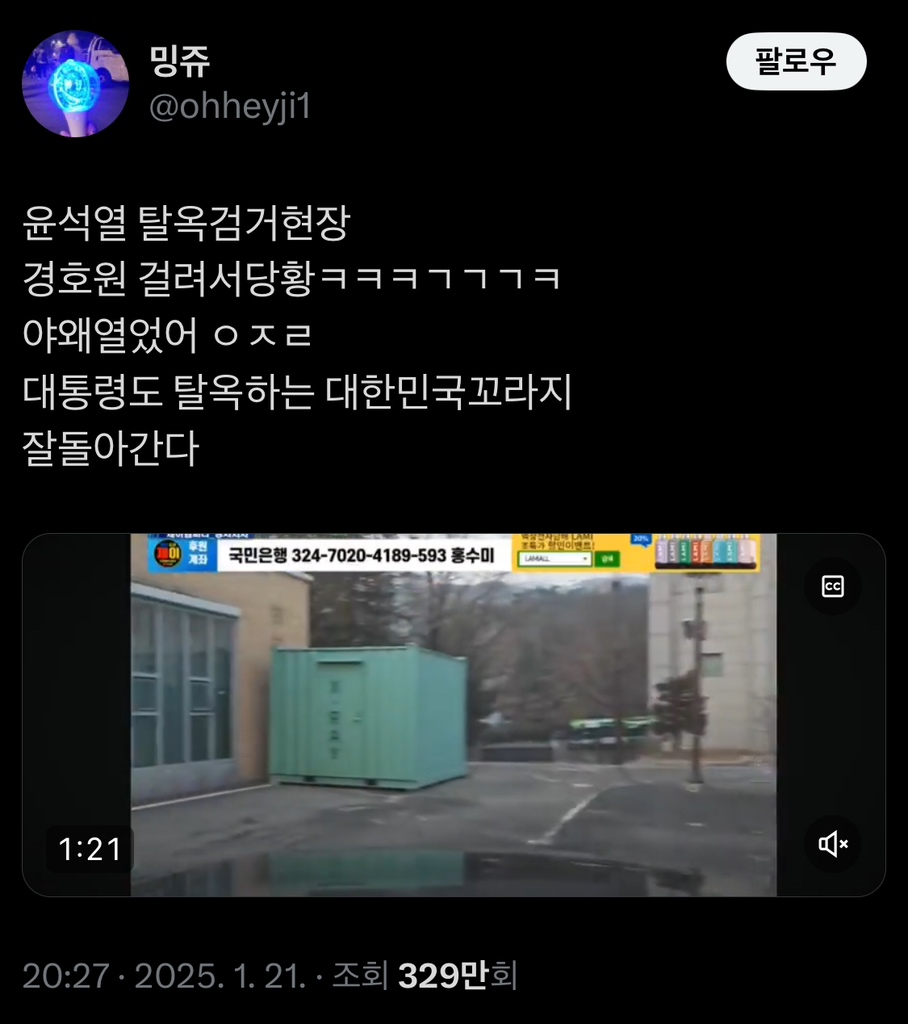The width and height of the screenshot is (908, 1024).
Task: Play the 1:21 video in the post
Action: [x=453, y=714]
